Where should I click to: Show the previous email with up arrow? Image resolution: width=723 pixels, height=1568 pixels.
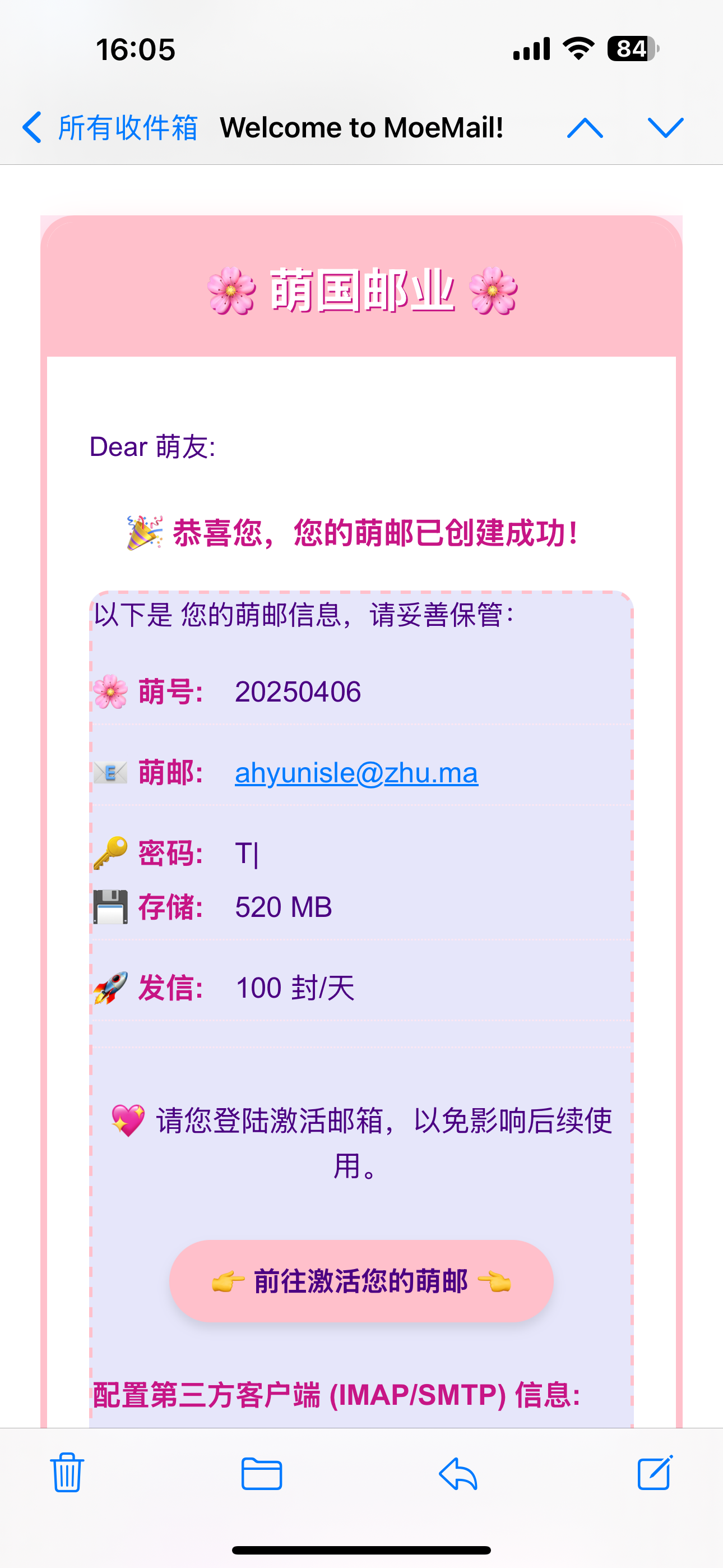(585, 128)
